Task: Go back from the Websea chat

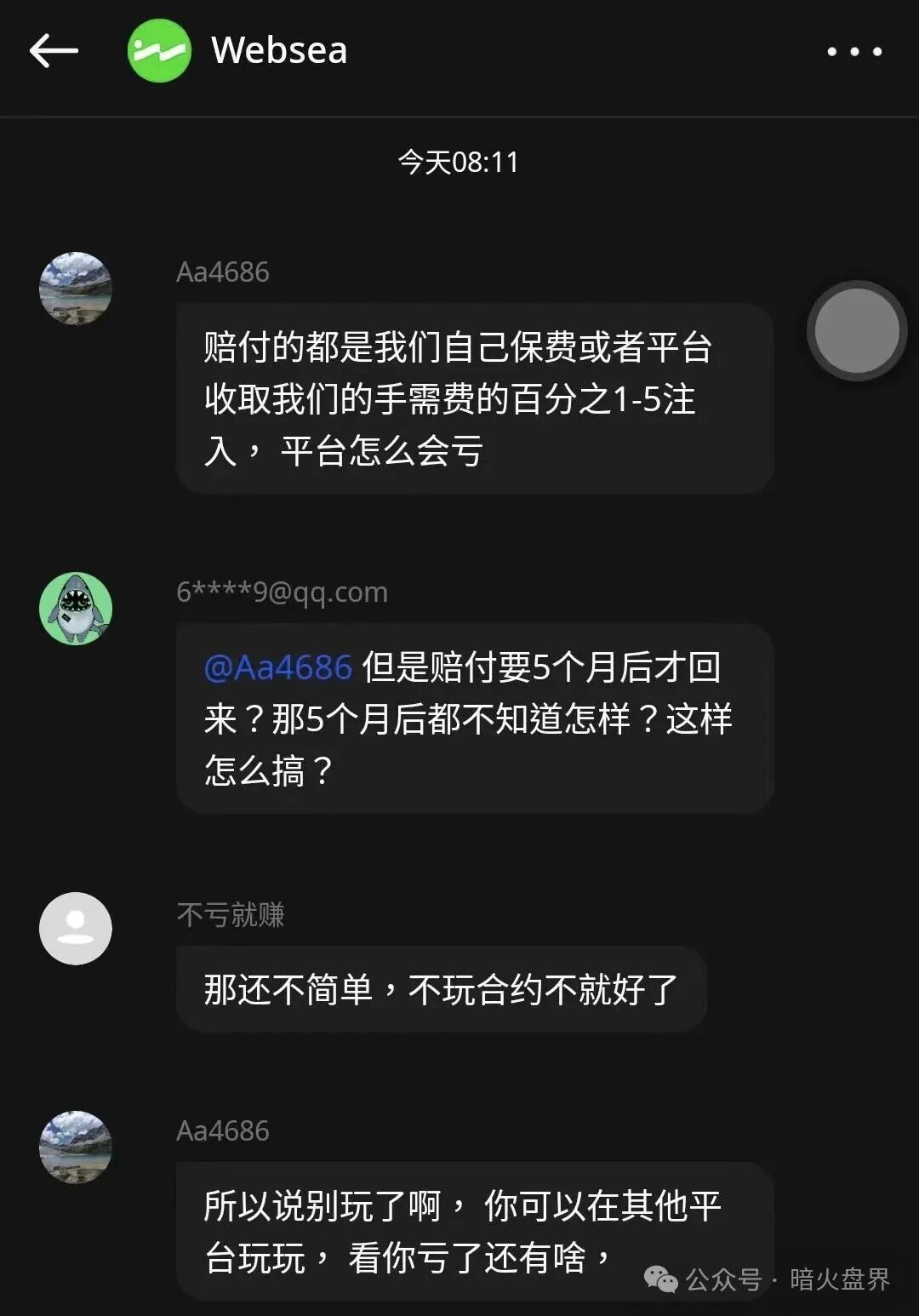Action: coord(54,51)
